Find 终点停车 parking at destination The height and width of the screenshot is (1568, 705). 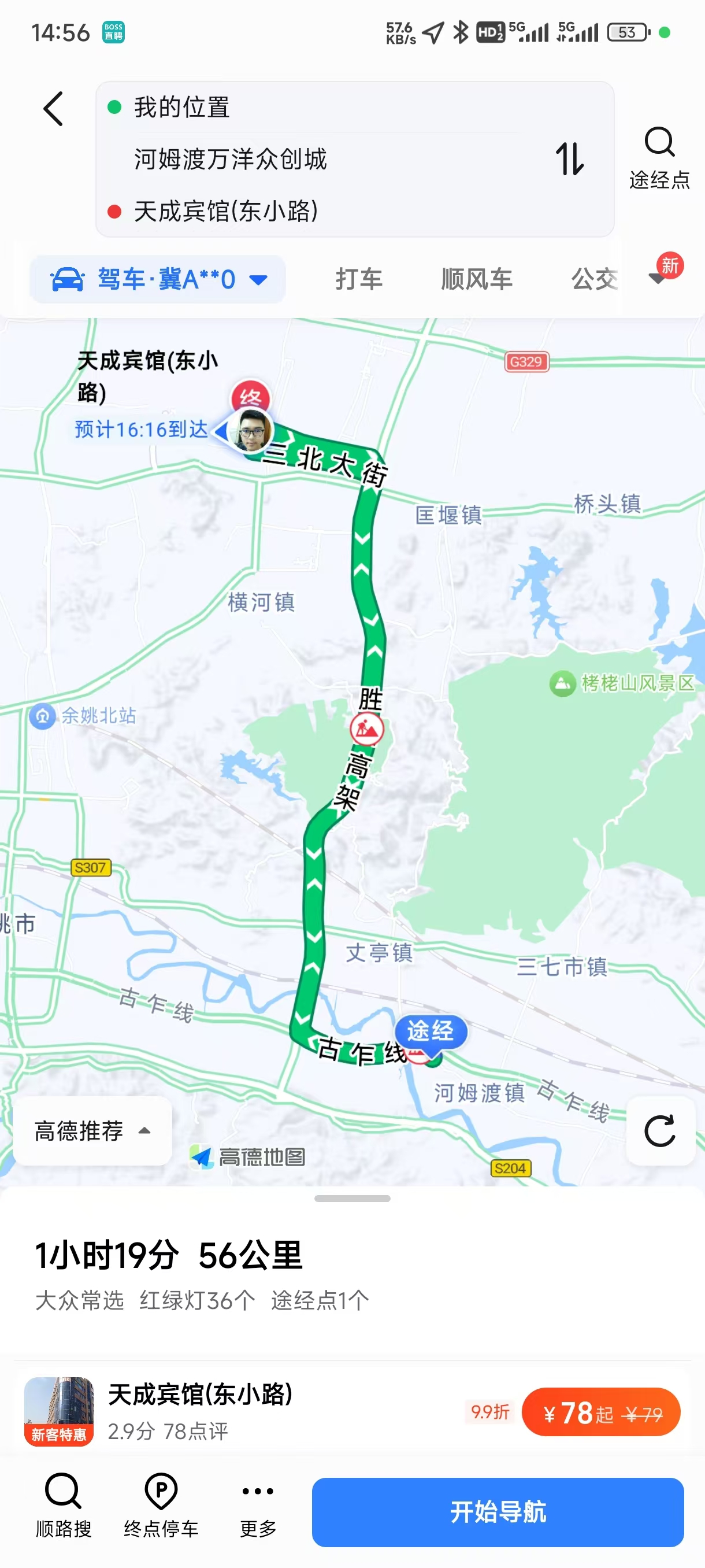click(161, 1505)
